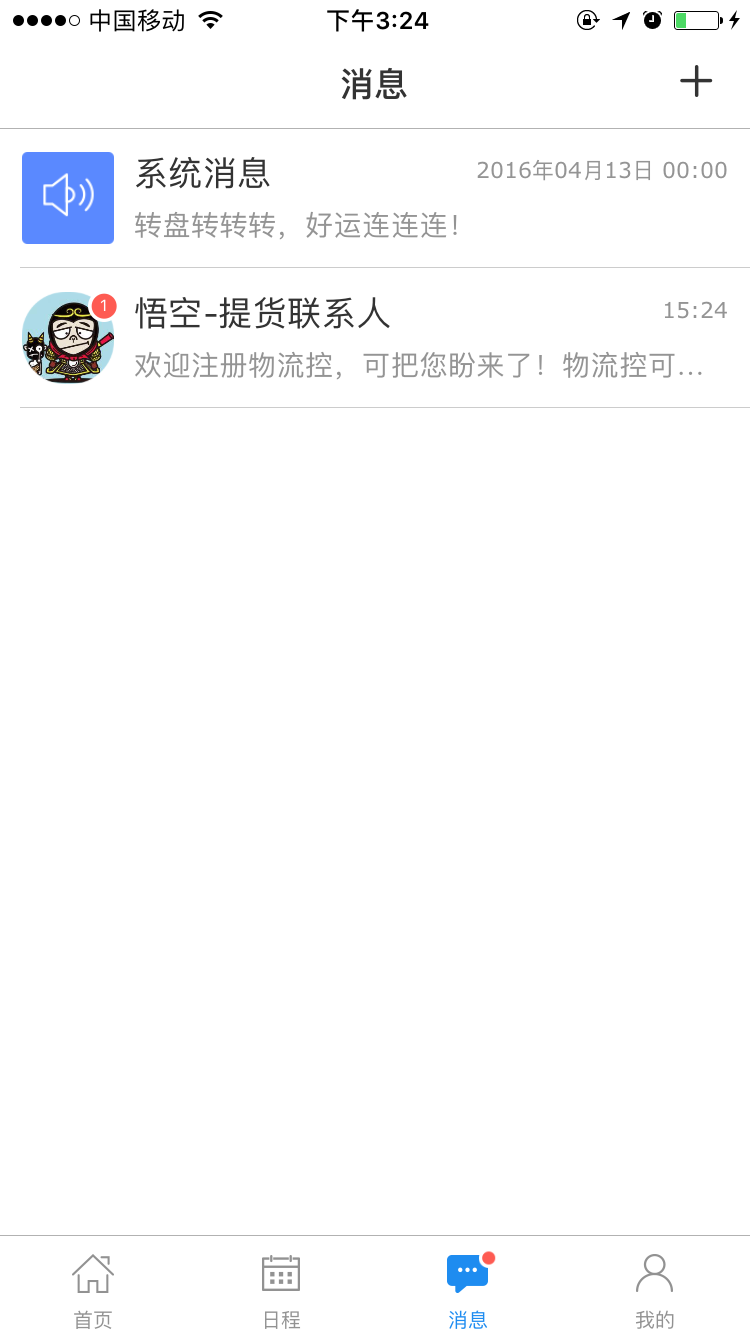Tap the plus icon to add new
The width and height of the screenshot is (750, 1334).
695,81
